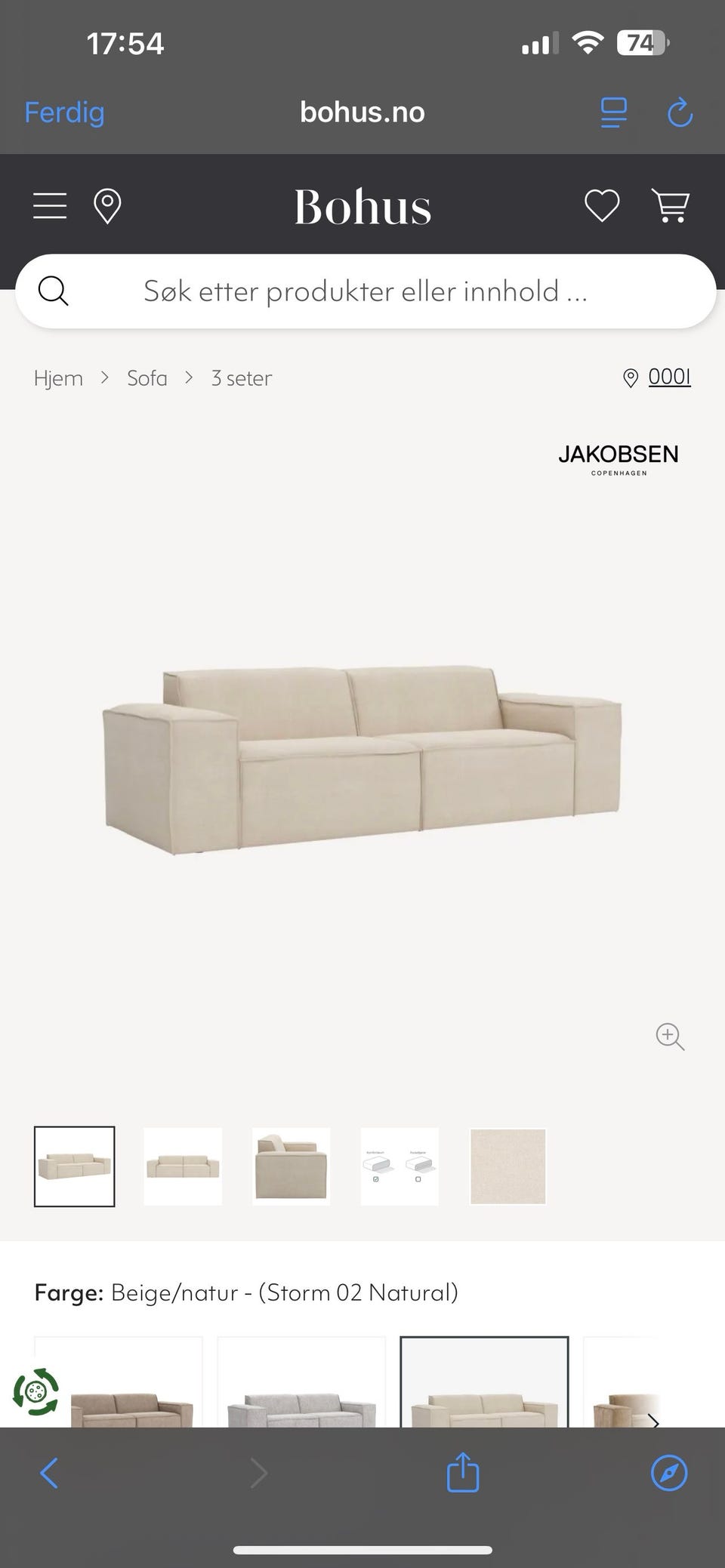The width and height of the screenshot is (725, 1568).
Task: Go to Sofa category in breadcrumb
Action: pos(147,377)
